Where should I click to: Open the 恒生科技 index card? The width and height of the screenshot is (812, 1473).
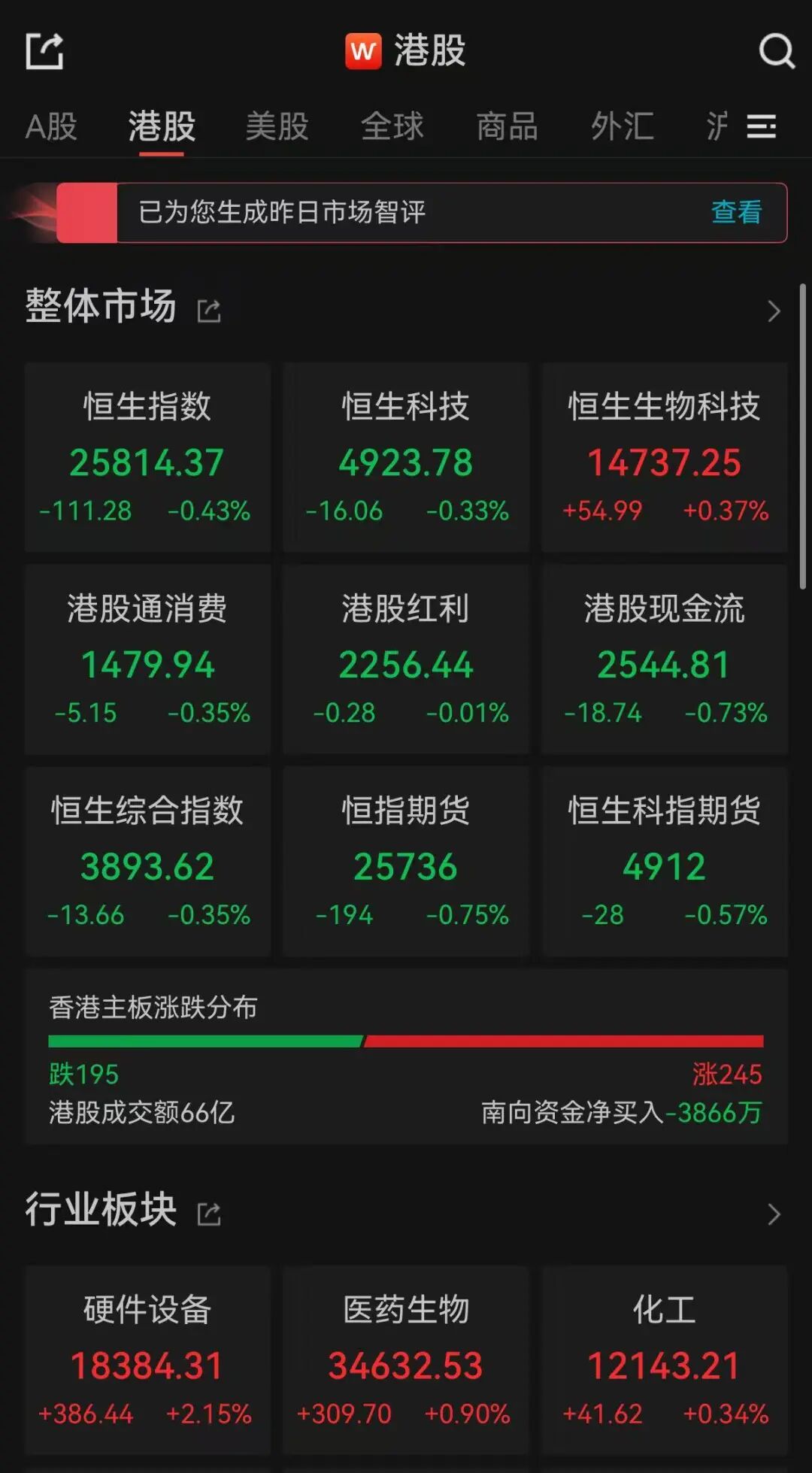point(406,457)
